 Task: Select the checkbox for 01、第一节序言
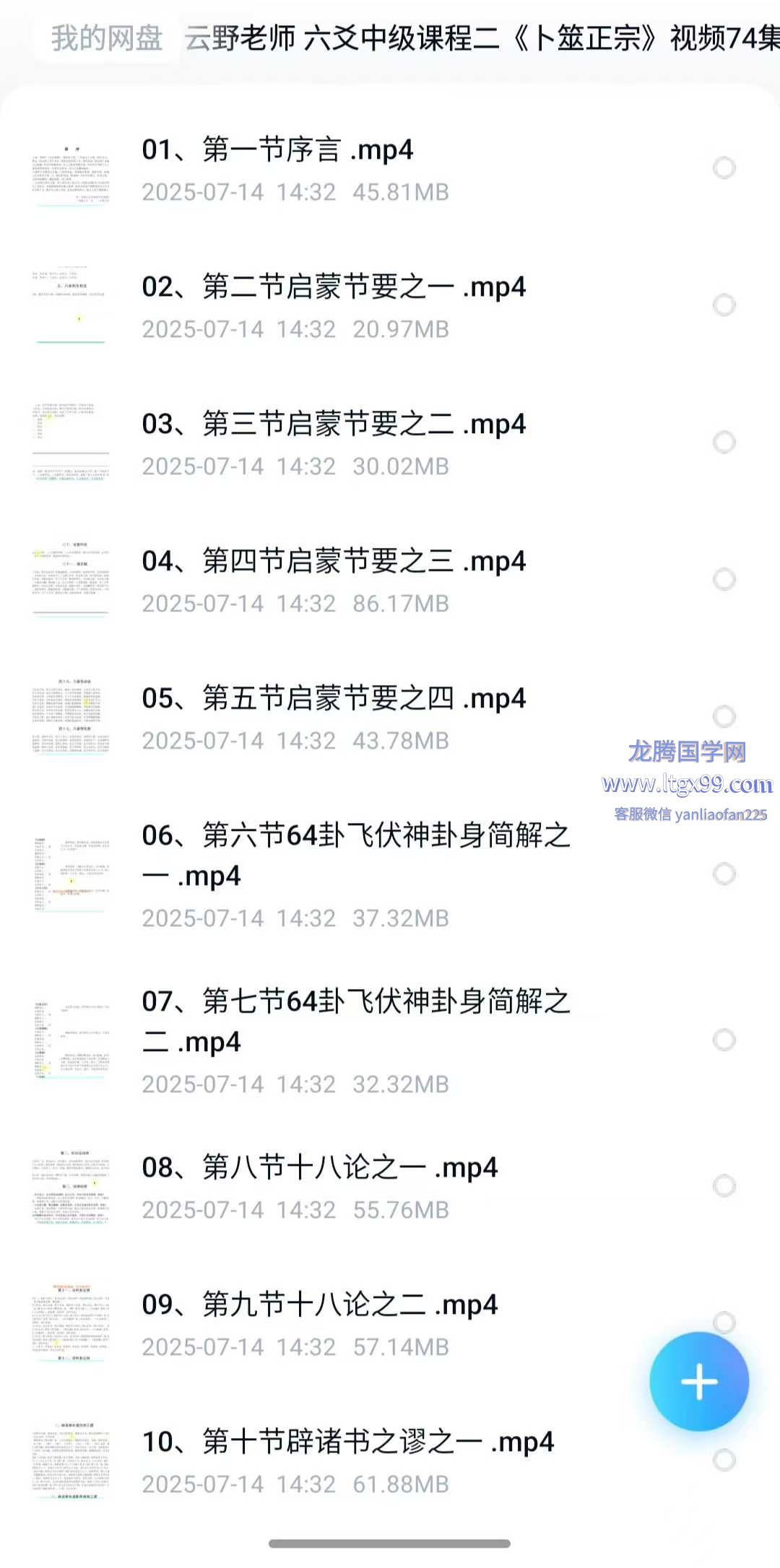click(724, 167)
